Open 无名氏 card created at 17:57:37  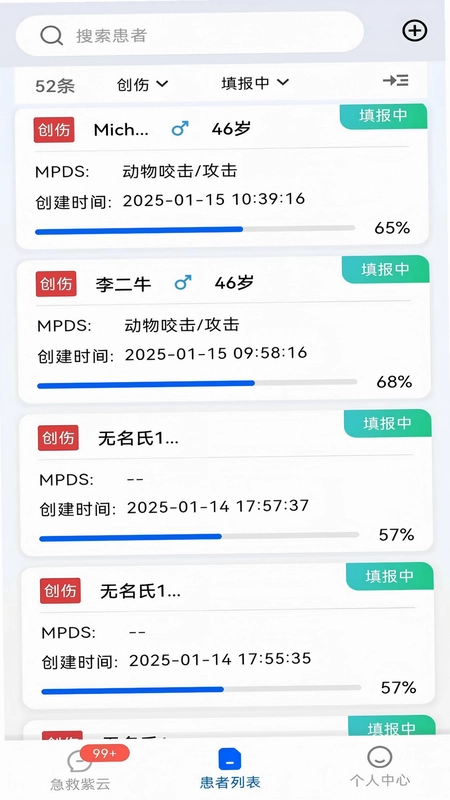(226, 484)
